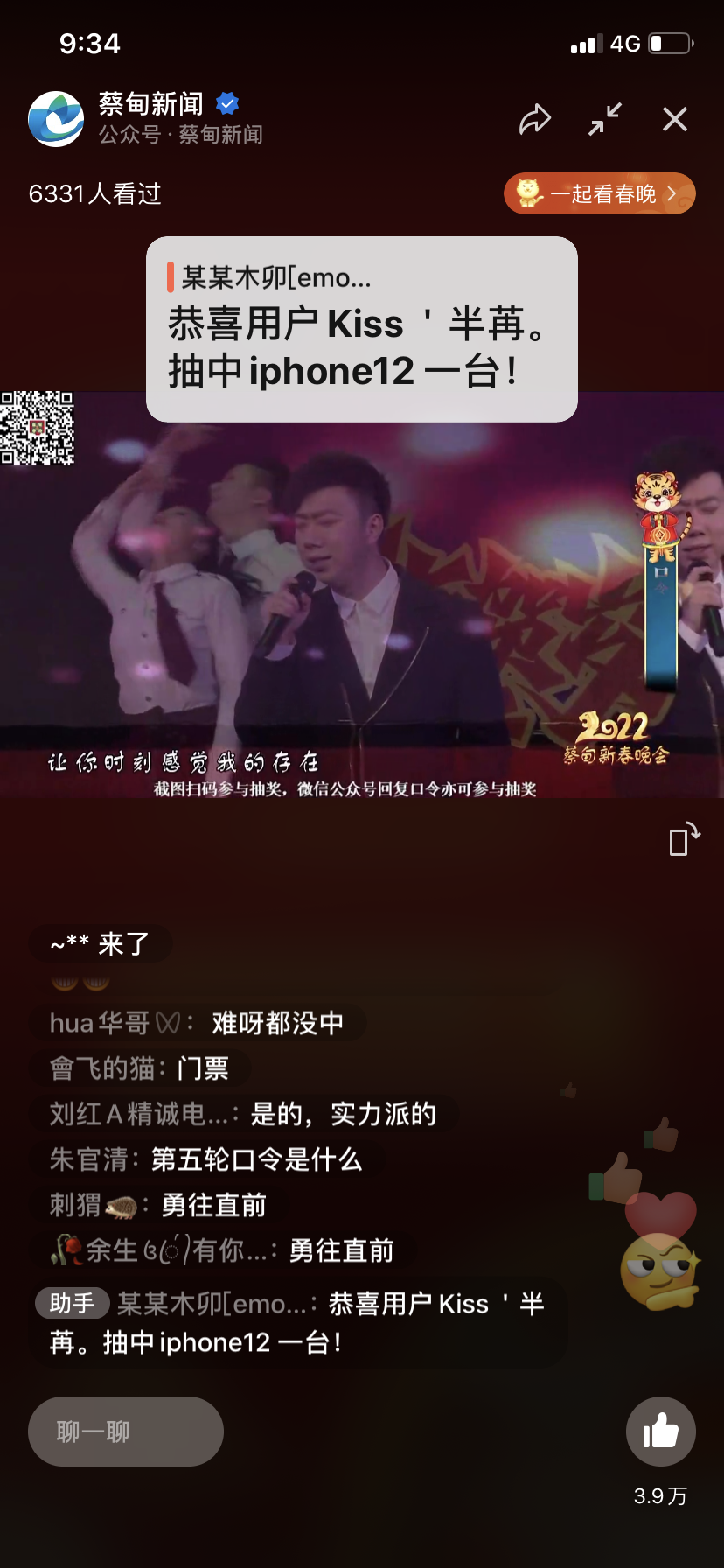Like the live stream with thumbs up
Screen dimensions: 724x1568
tap(661, 1431)
